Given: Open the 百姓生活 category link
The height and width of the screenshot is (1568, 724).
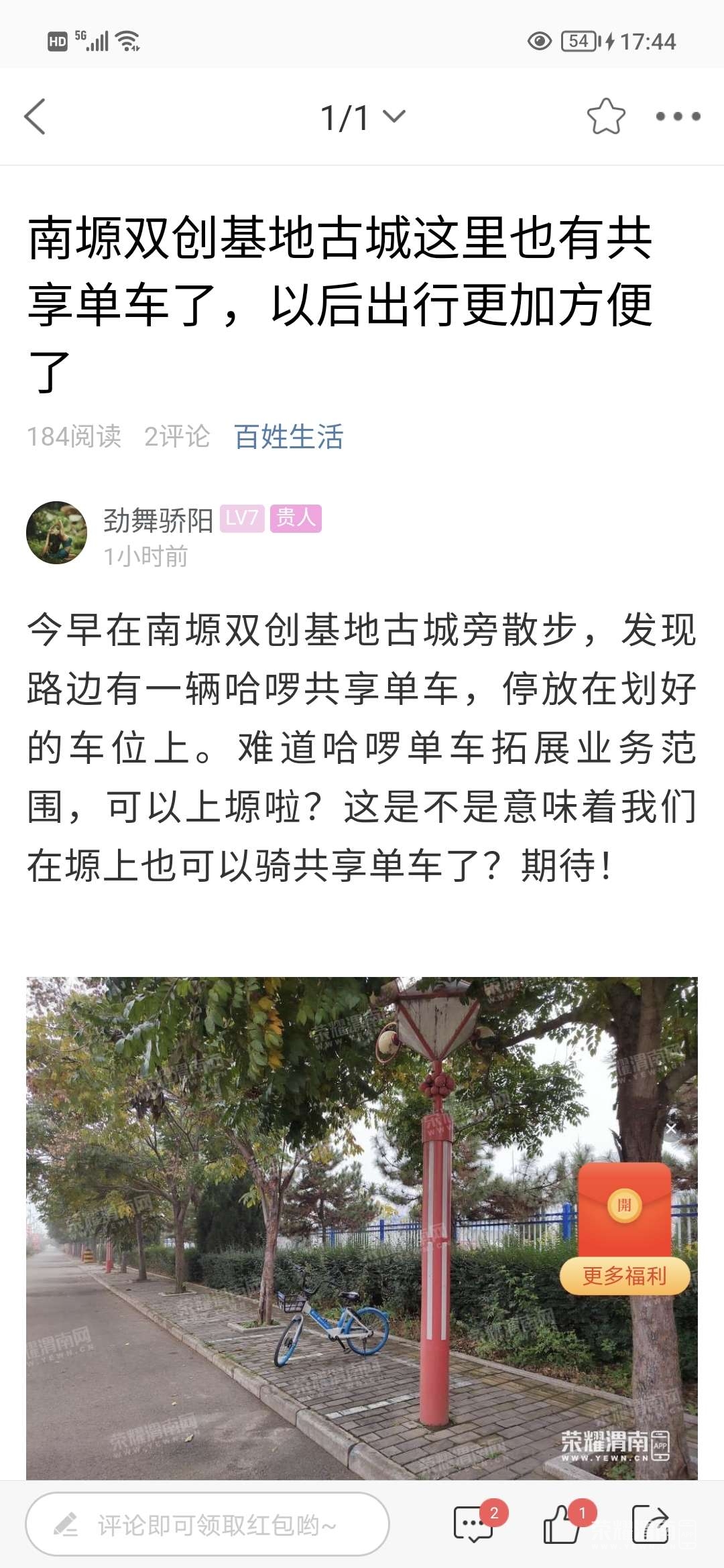Looking at the screenshot, I should point(288,437).
